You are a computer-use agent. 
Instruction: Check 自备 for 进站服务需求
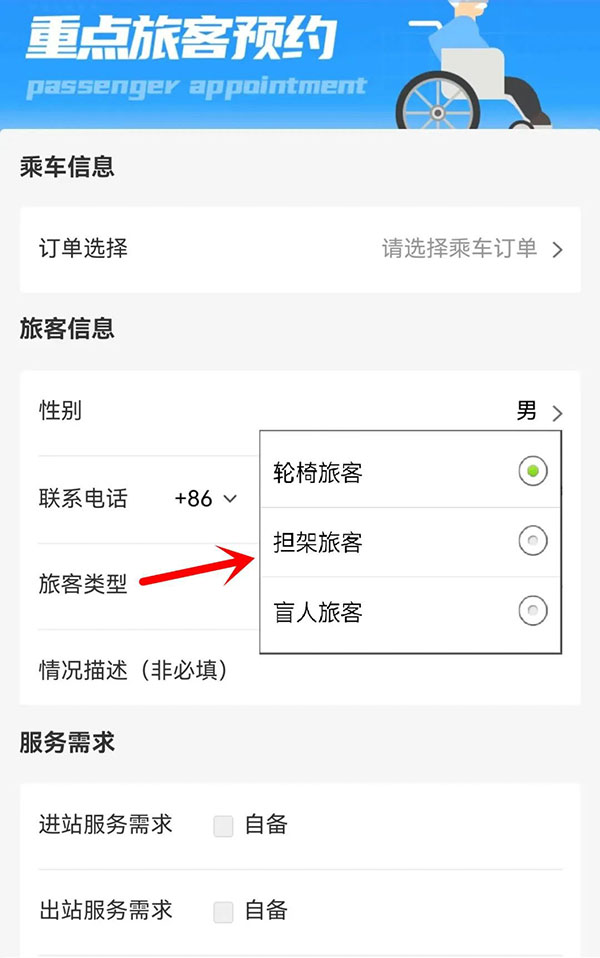coord(224,825)
